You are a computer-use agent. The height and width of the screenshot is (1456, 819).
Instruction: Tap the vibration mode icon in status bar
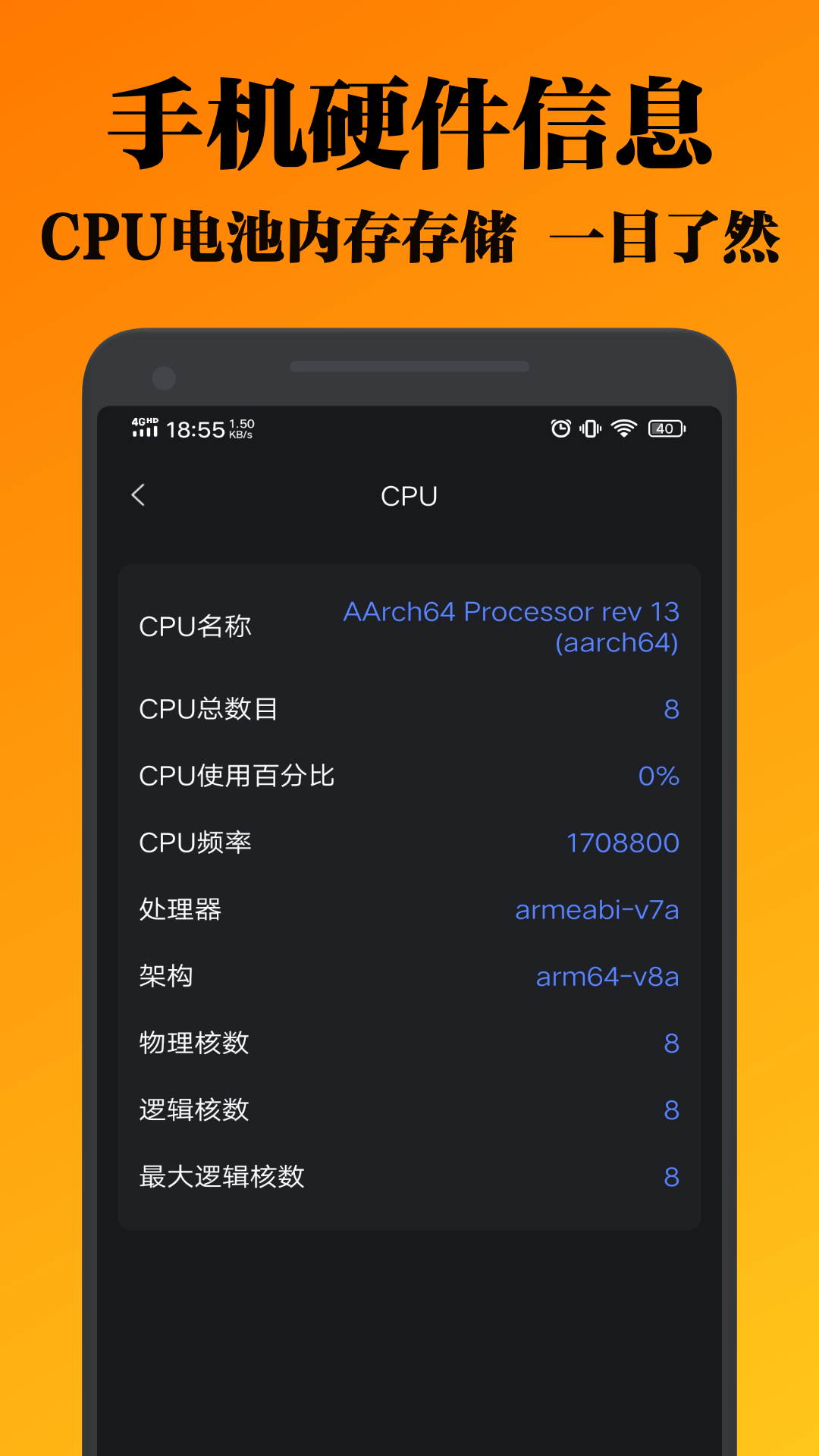point(591,428)
